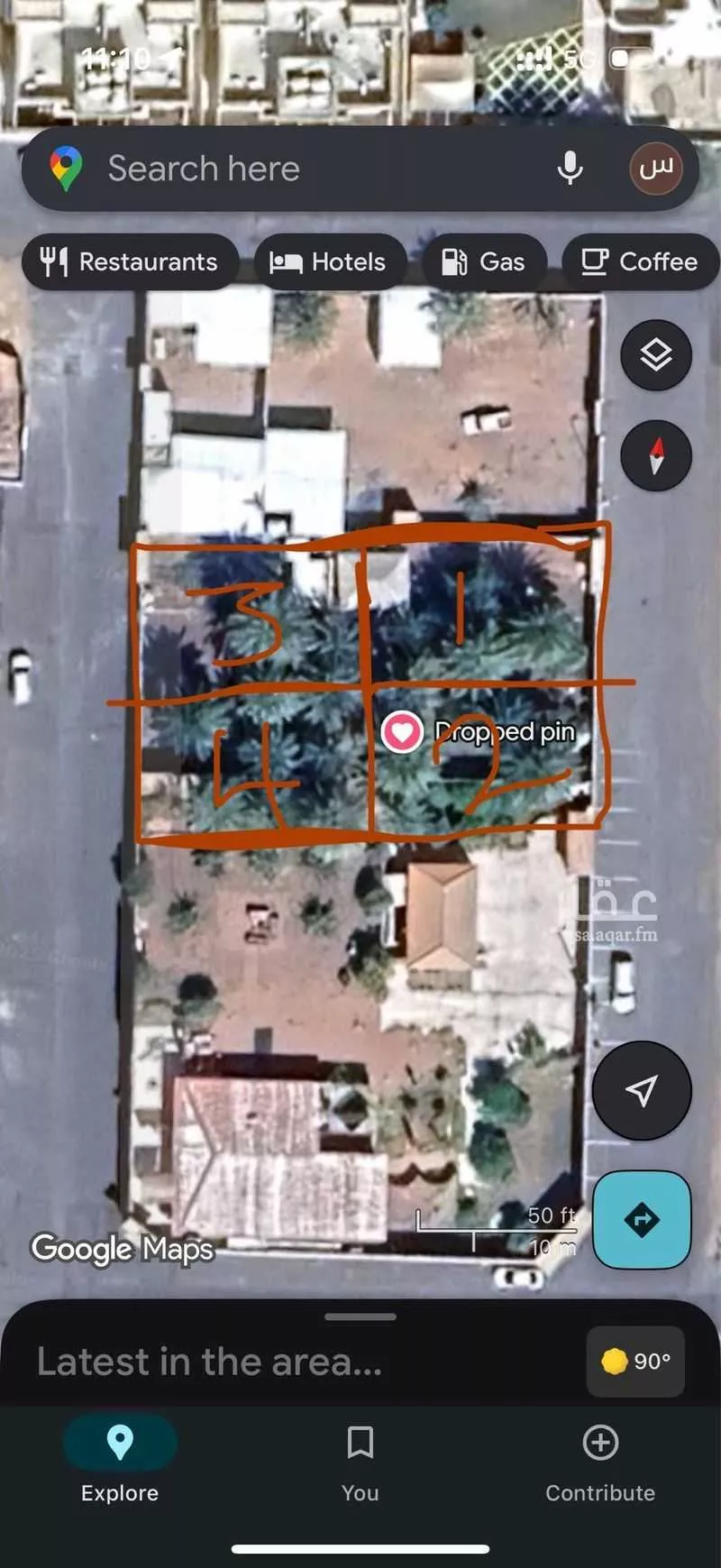Open the account profile avatar
Image resolution: width=721 pixels, height=1568 pixels.
[x=655, y=169]
